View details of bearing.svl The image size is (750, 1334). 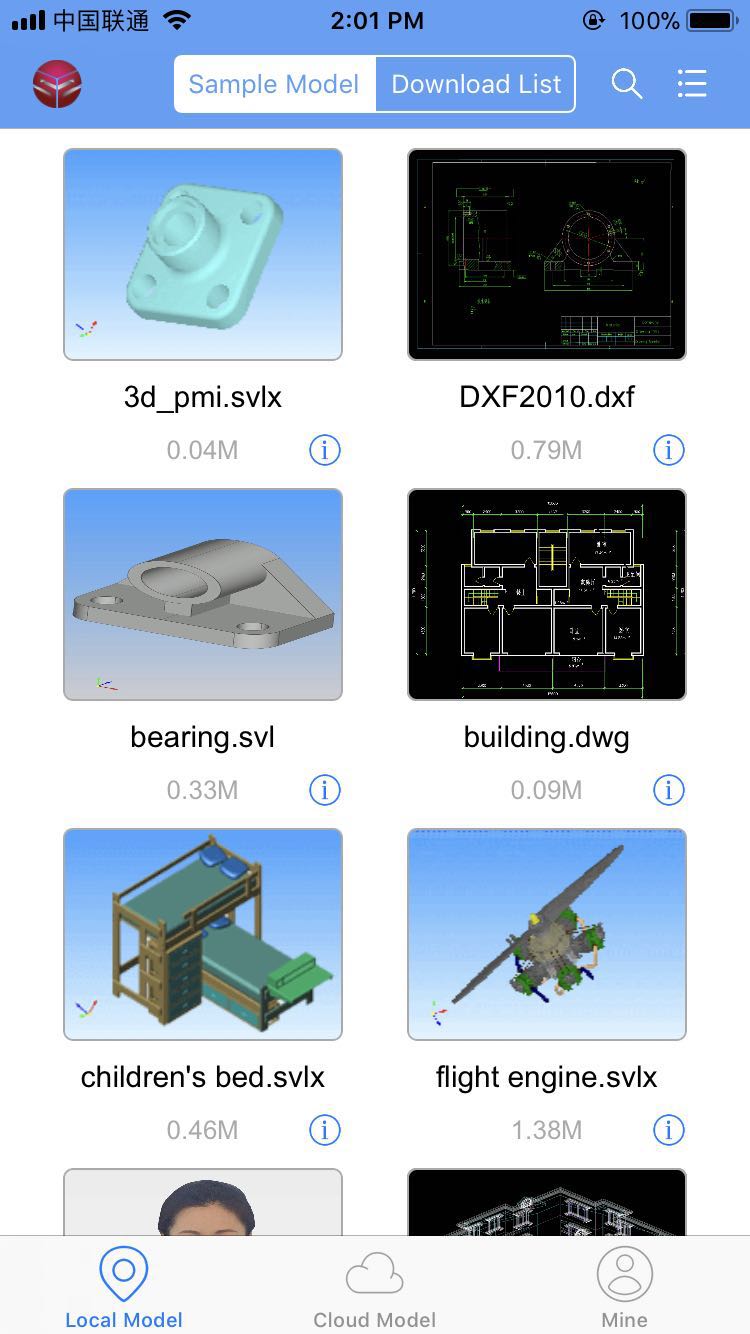pos(324,790)
